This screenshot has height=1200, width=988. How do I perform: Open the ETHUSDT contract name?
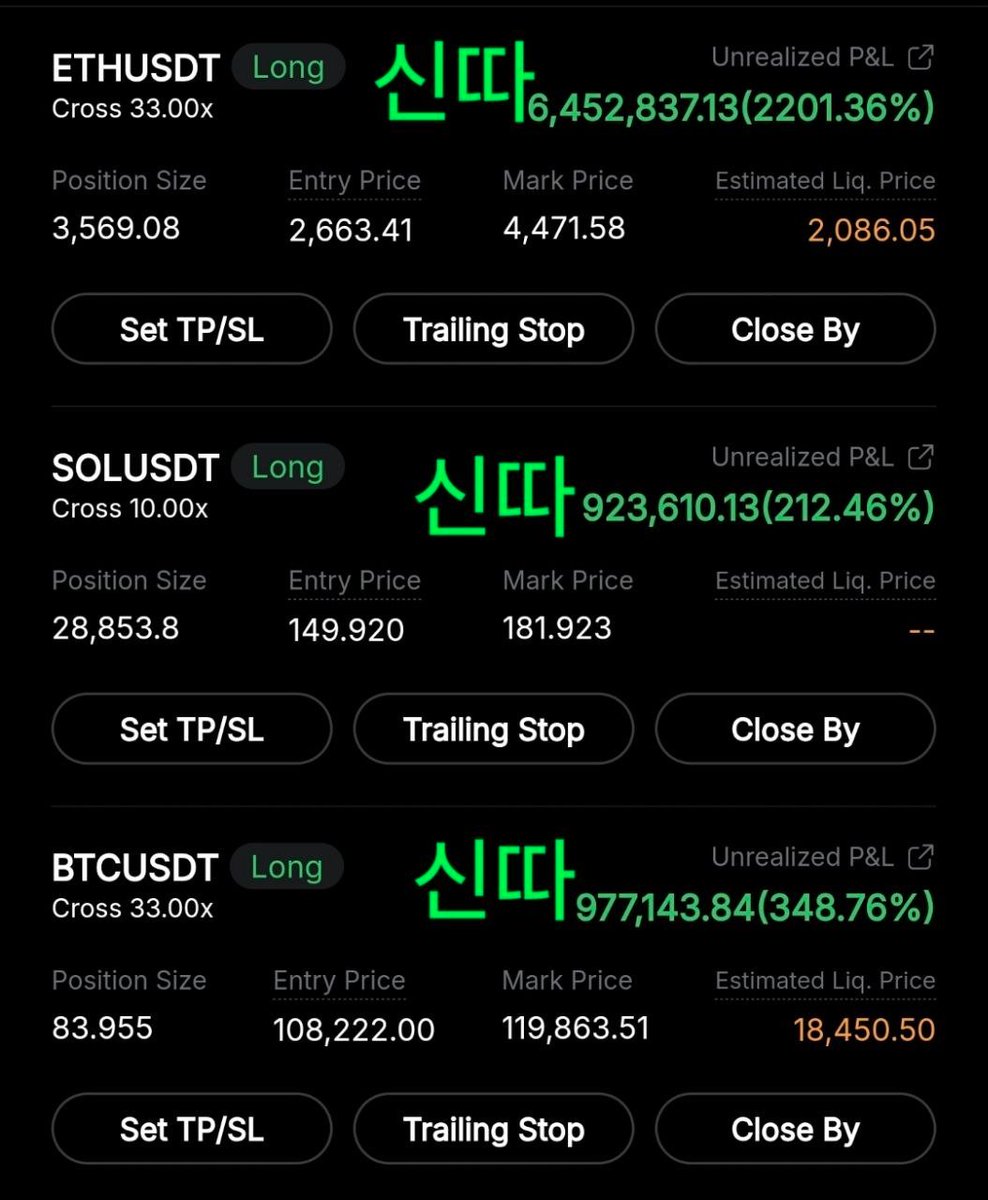pyautogui.click(x=135, y=68)
